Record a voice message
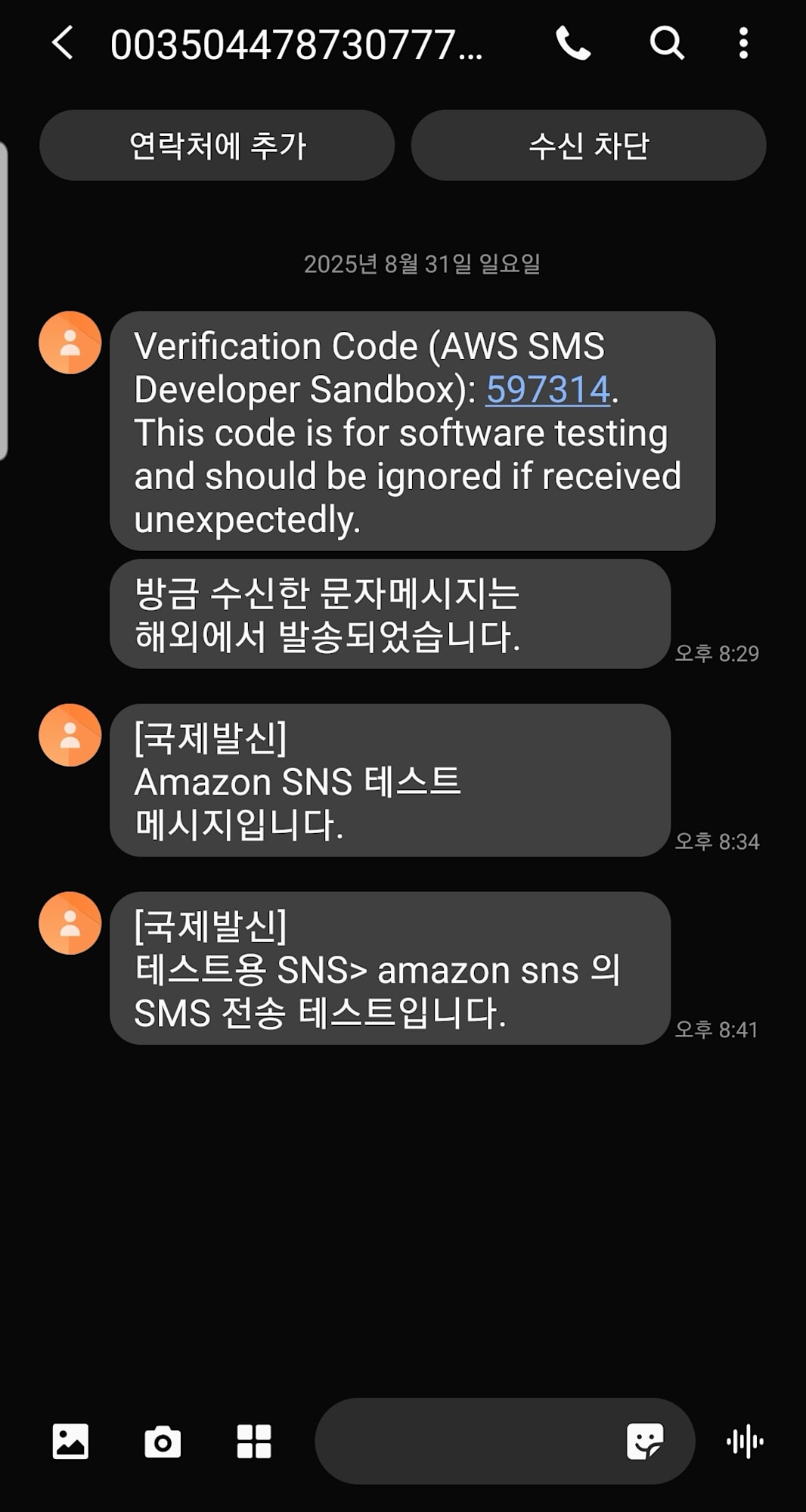The width and height of the screenshot is (806, 1512). coord(745,1441)
